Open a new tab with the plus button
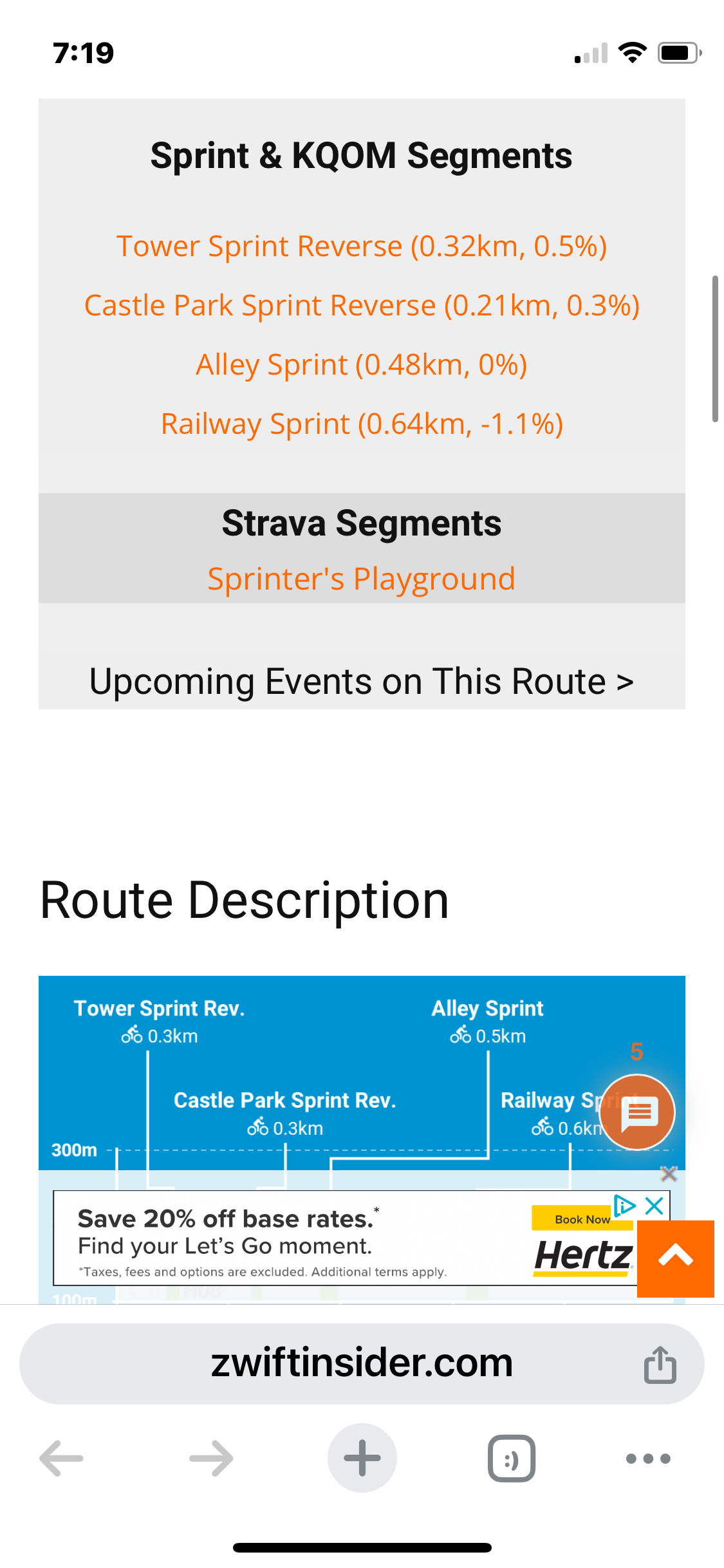The image size is (724, 1568). pos(362,1458)
